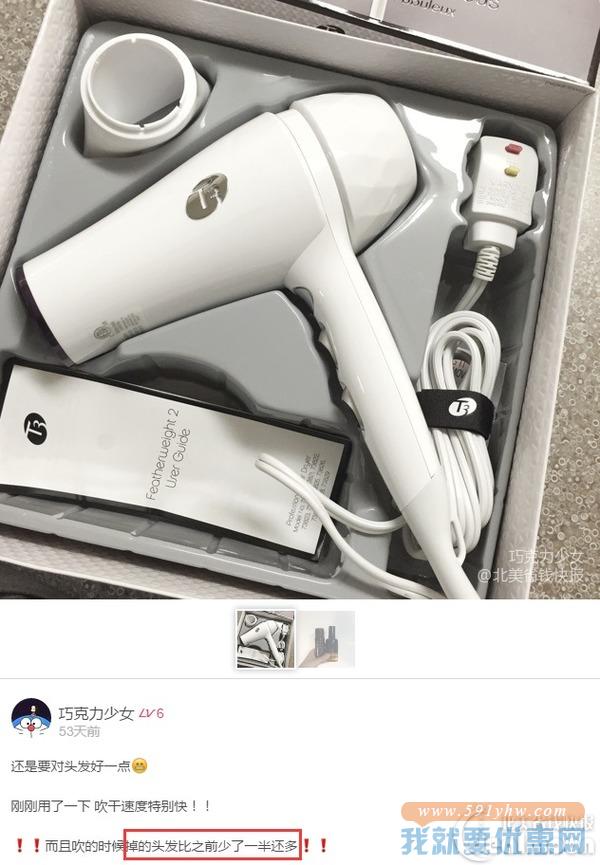
Task: Select the first hair dryer thumbnail
Action: pyautogui.click(x=265, y=641)
